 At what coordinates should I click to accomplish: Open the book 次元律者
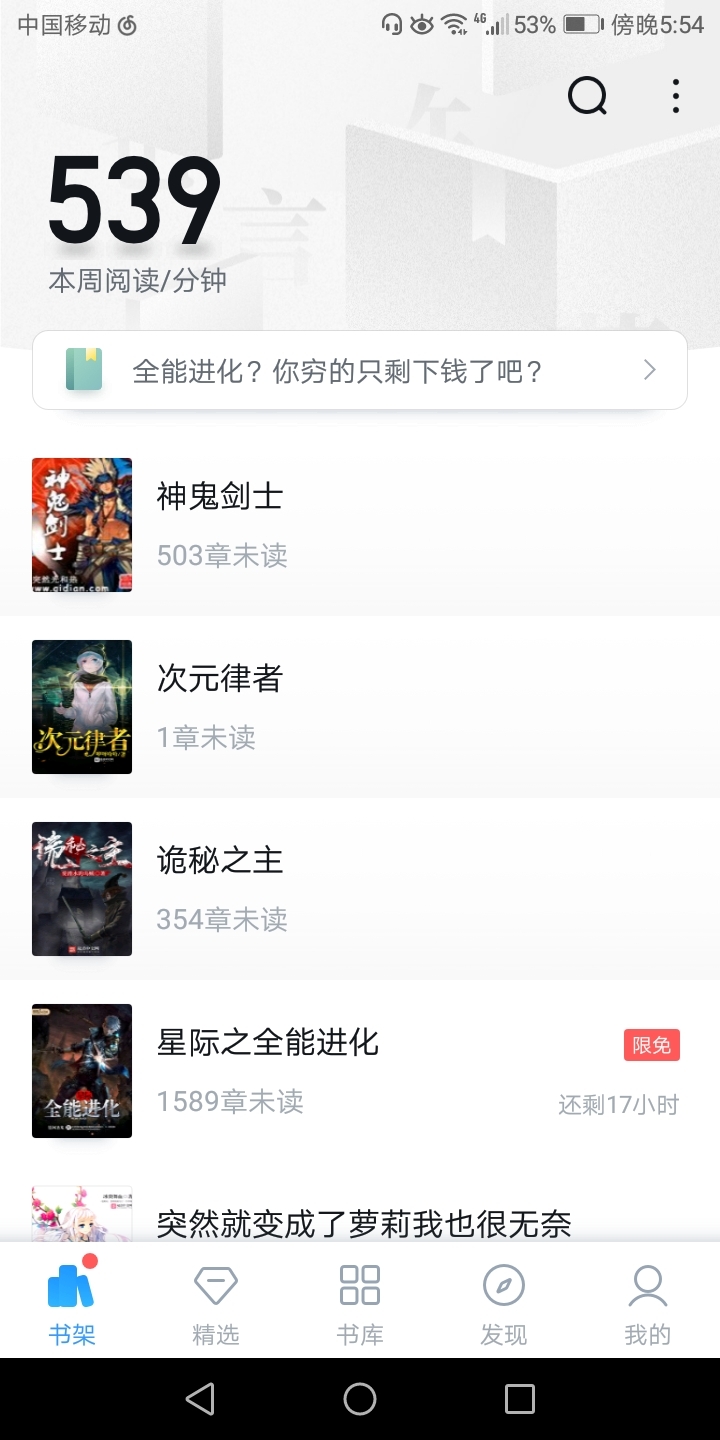[x=220, y=707]
